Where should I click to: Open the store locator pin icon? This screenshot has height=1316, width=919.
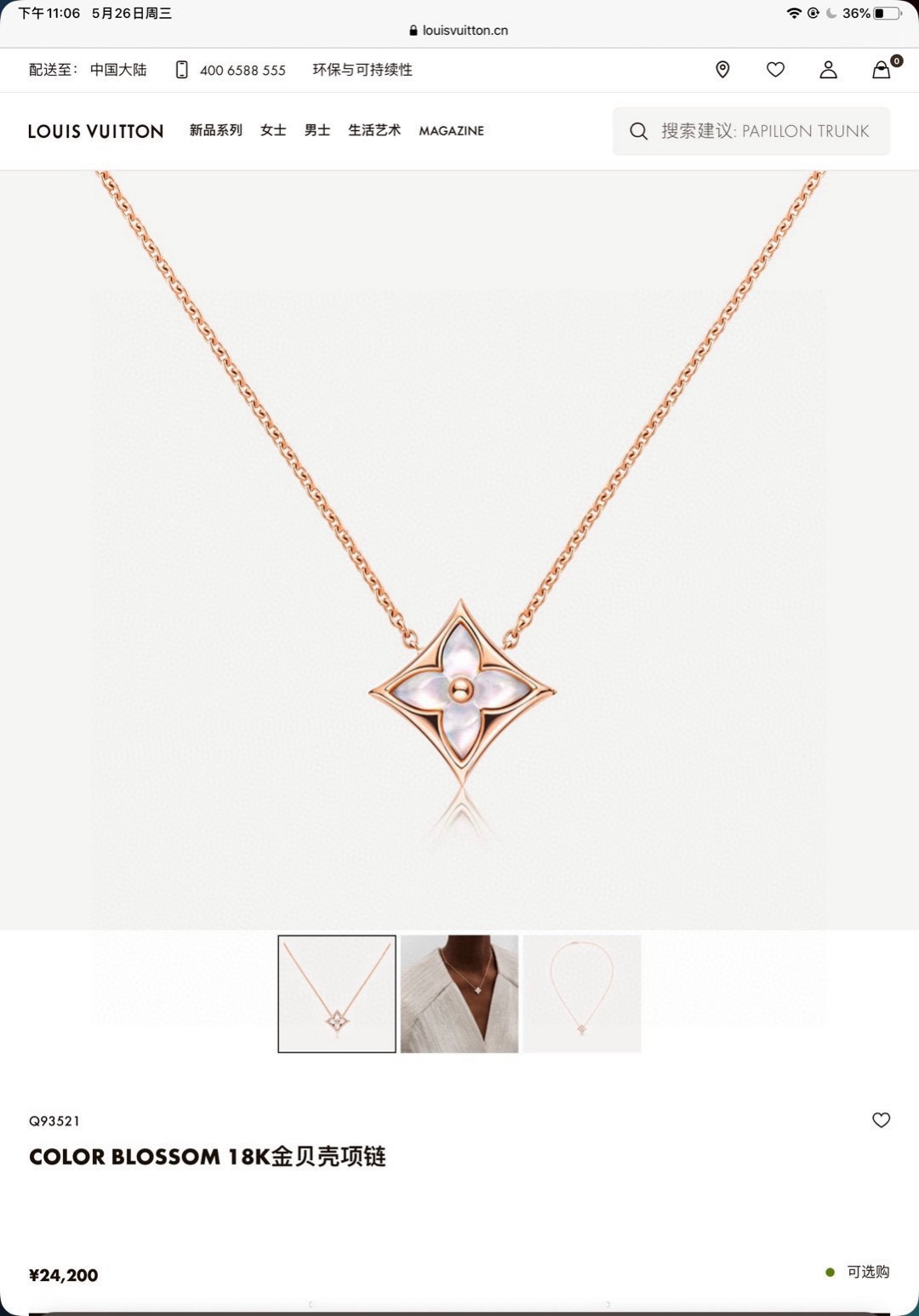[x=722, y=70]
